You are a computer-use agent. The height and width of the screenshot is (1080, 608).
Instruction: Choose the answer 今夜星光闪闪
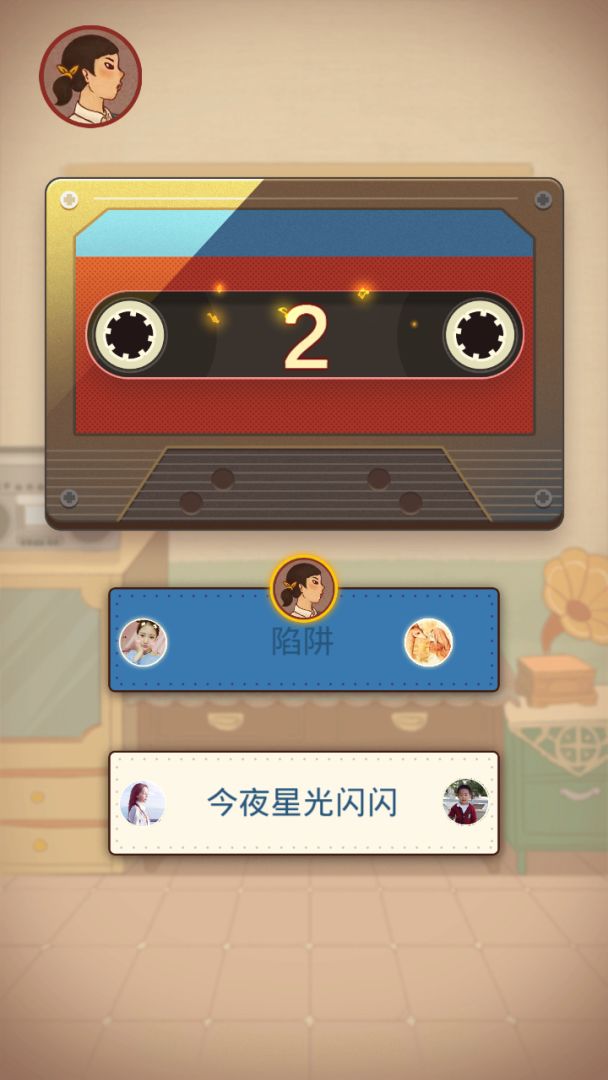[x=303, y=803]
